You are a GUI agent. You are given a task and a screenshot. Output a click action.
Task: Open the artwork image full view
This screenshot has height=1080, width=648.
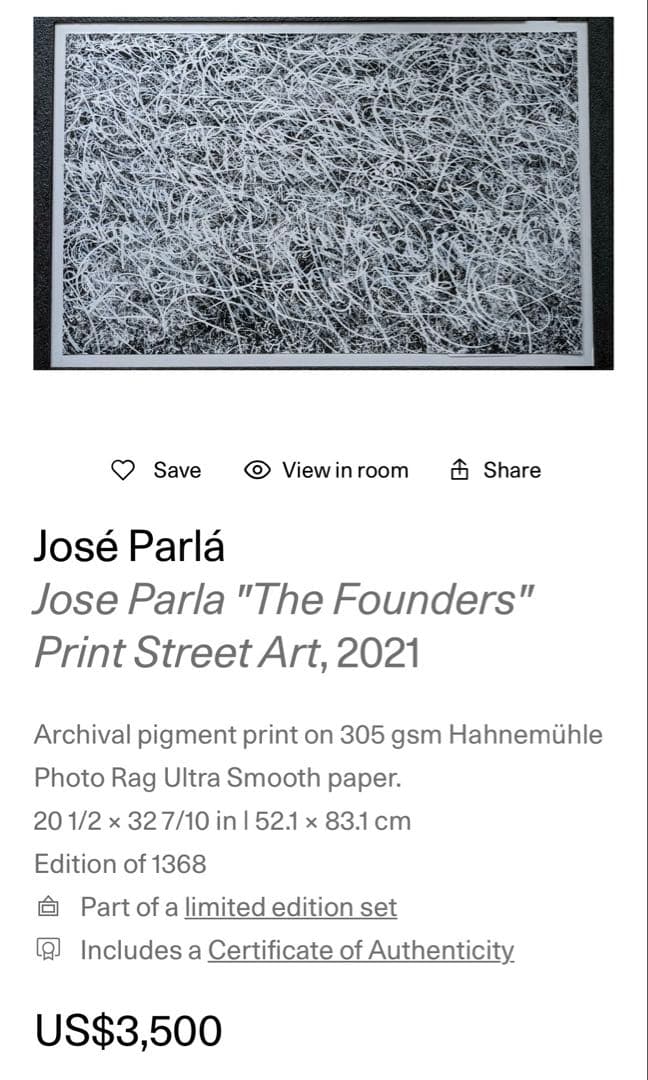pos(323,193)
